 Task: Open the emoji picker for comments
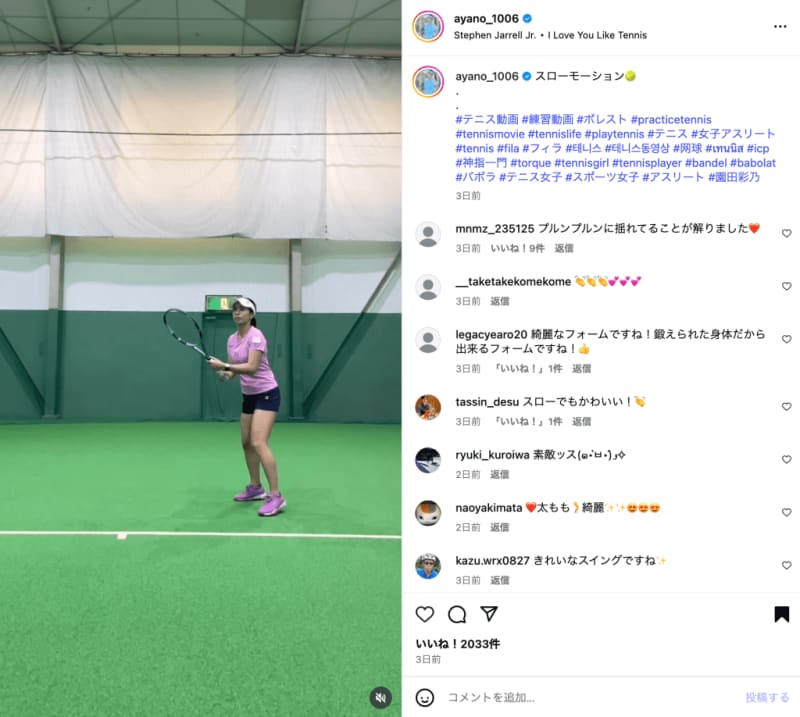click(x=425, y=697)
